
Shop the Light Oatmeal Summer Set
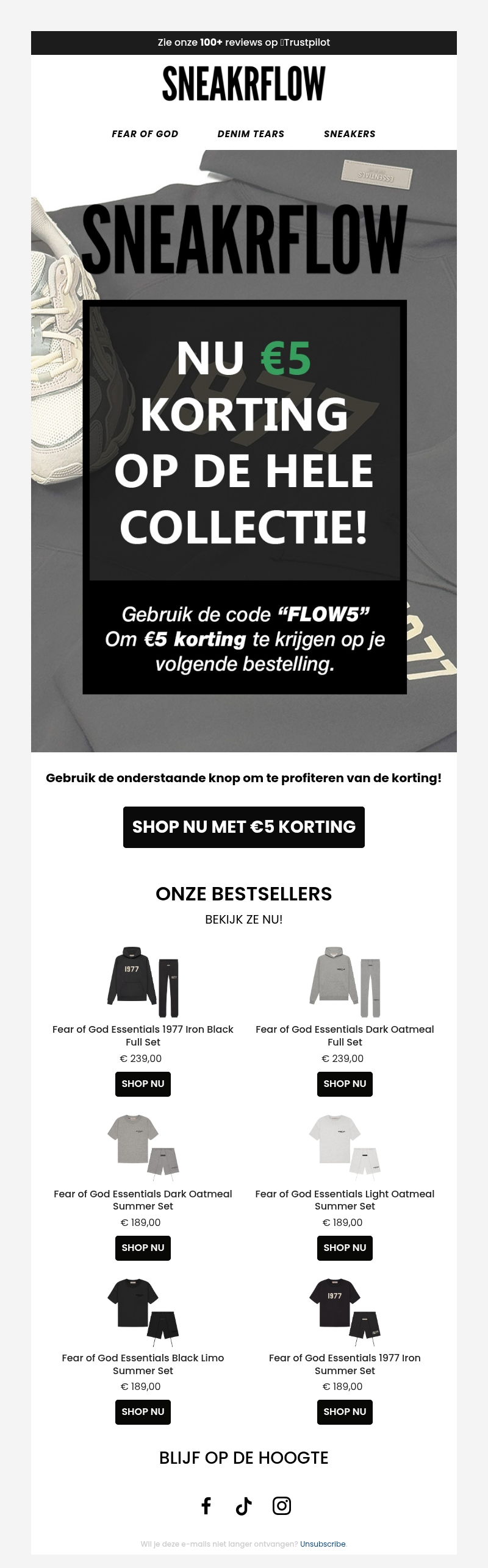click(x=345, y=1247)
